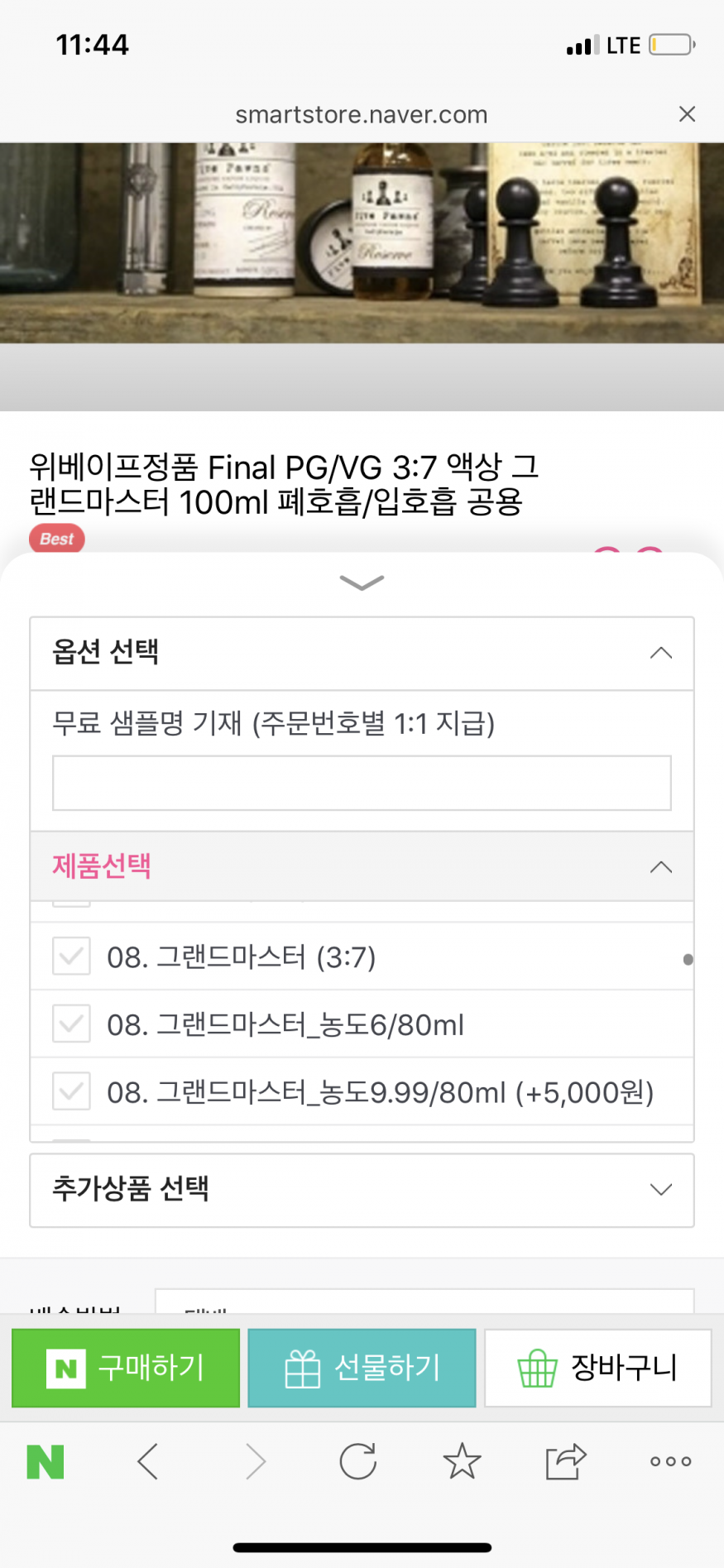Collapse the 옵션 선택 section
This screenshot has width=724, height=1568.
click(660, 653)
